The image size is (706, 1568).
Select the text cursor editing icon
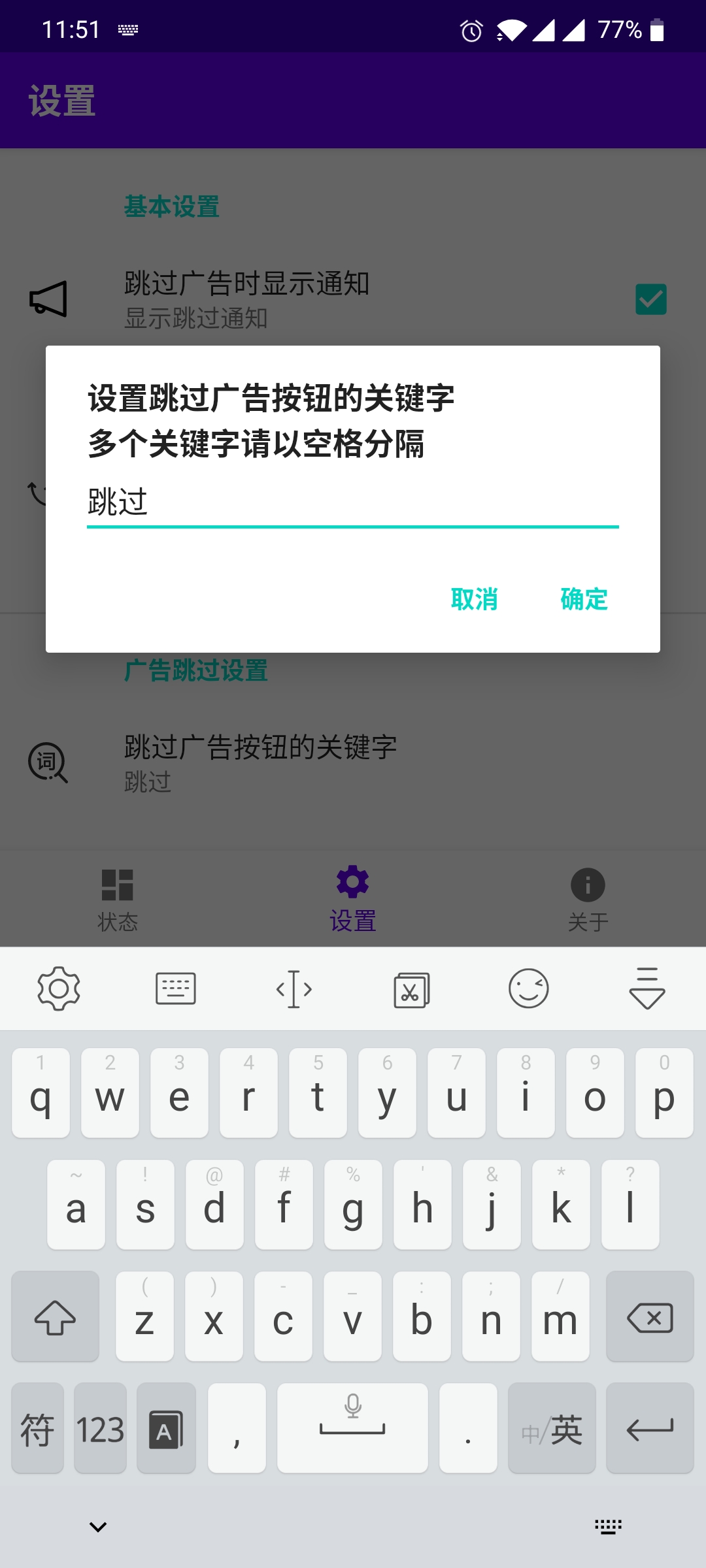[x=294, y=988]
